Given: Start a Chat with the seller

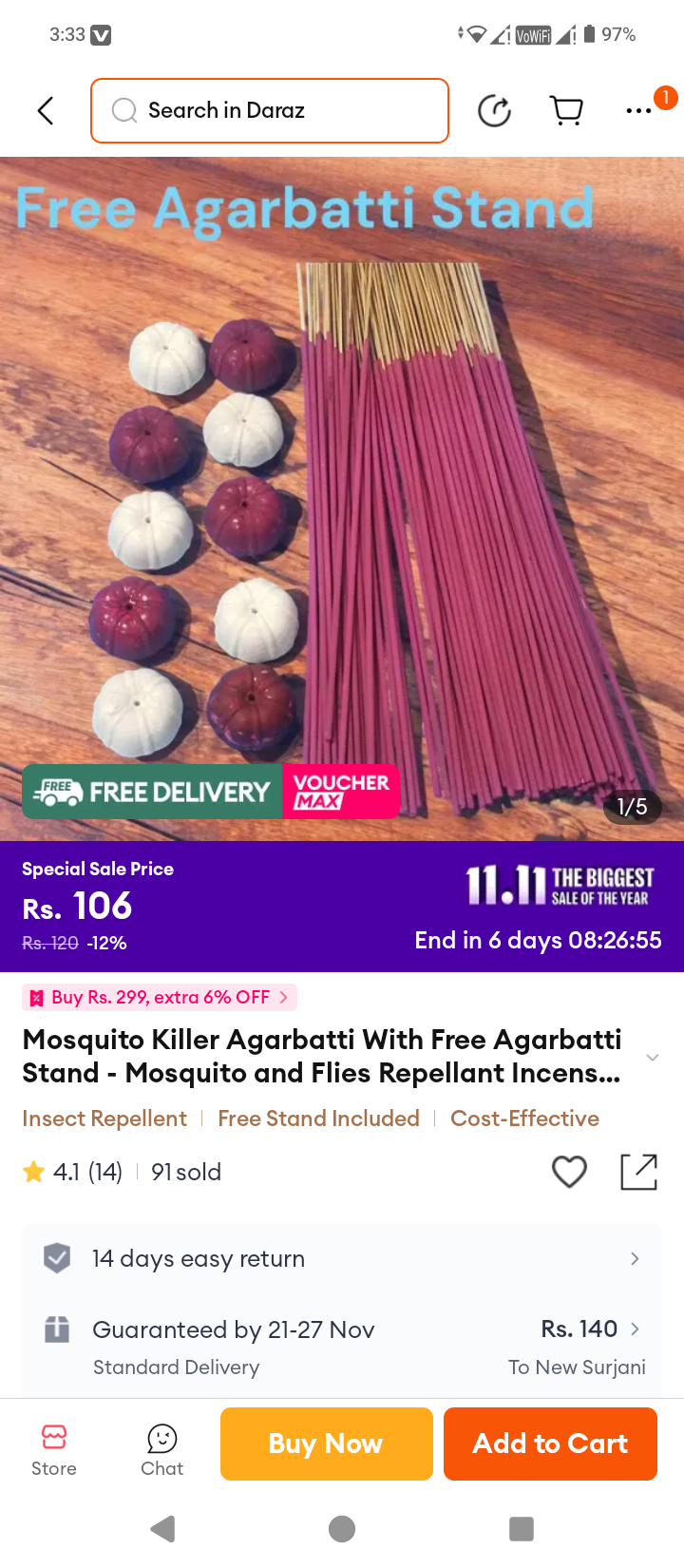Looking at the screenshot, I should pos(162,1449).
